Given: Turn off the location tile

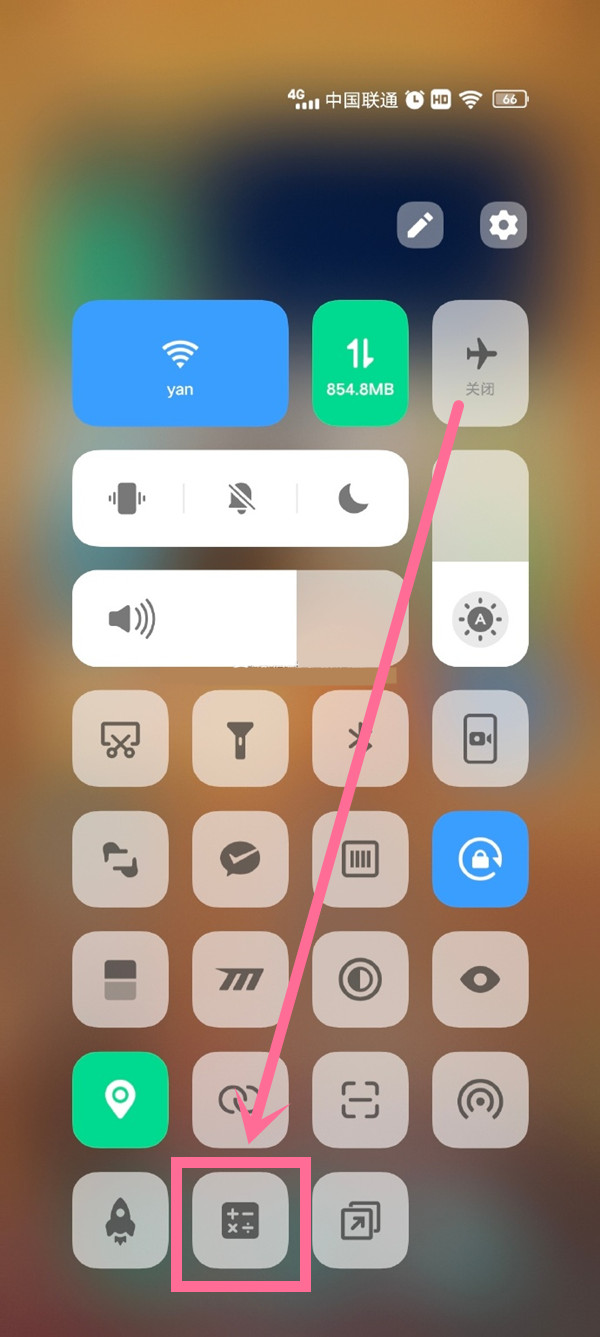Looking at the screenshot, I should 120,1099.
